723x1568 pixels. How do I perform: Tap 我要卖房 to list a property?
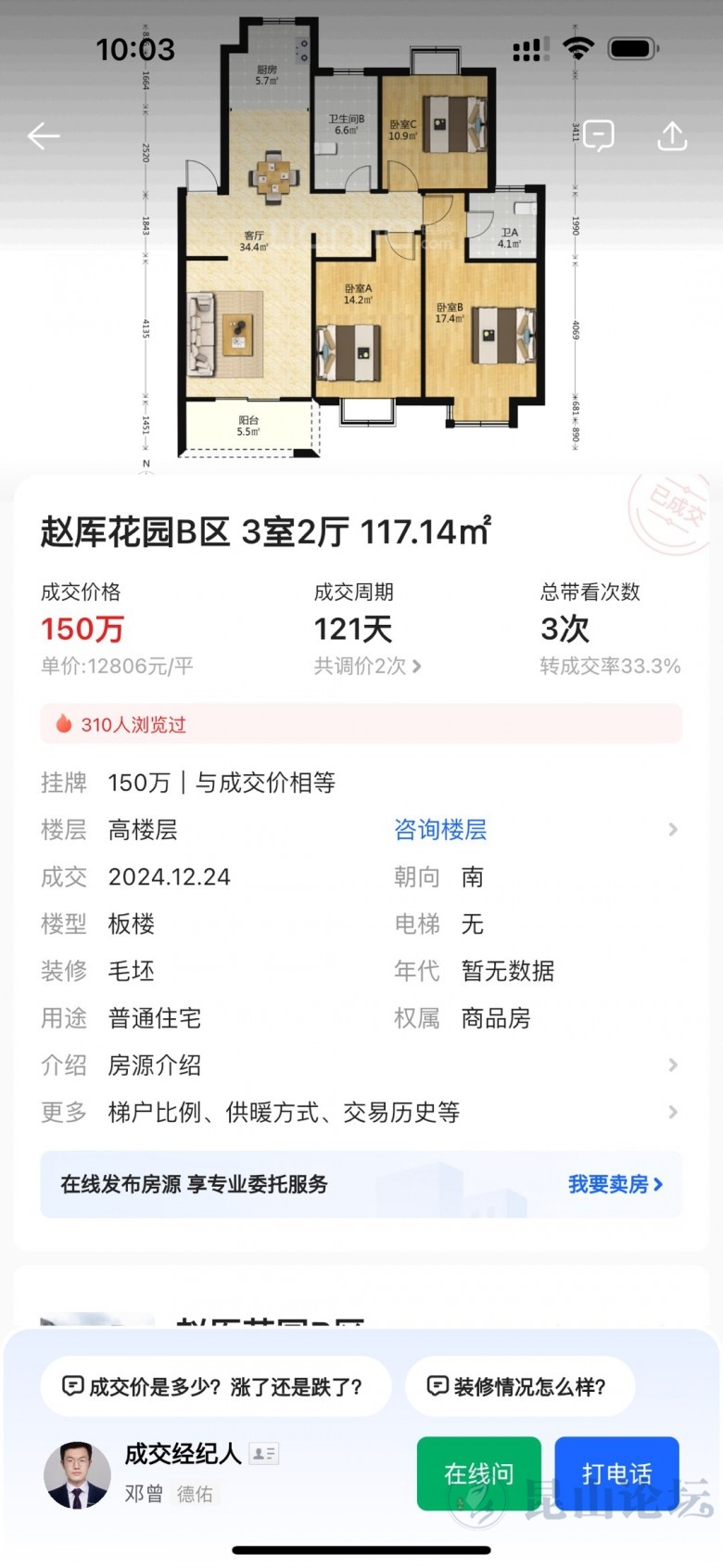pos(615,1184)
